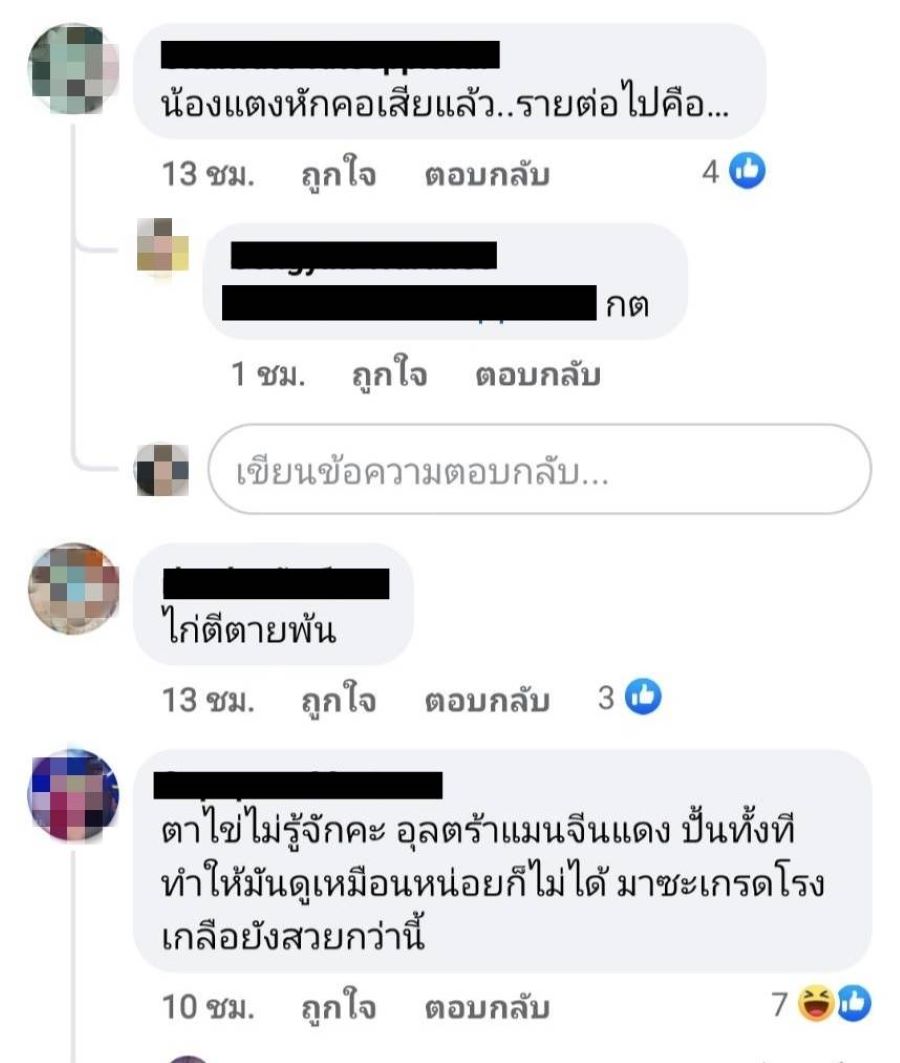The image size is (900, 1063).
Task: Tap ตอบกลับ under the reply ending กต
Action: click(537, 376)
